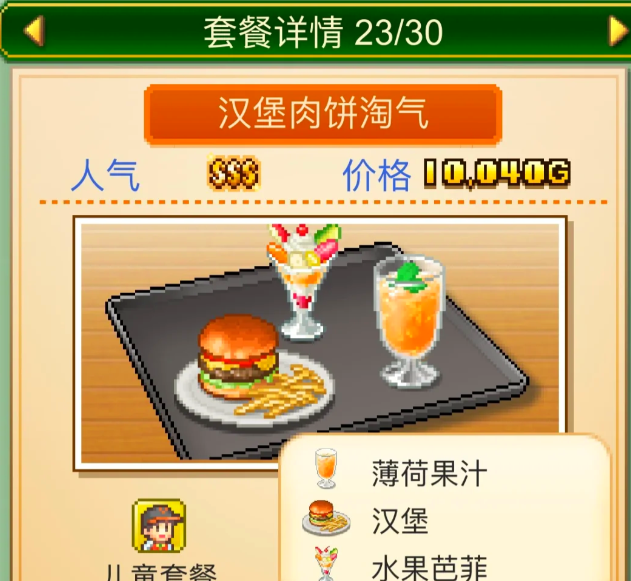Go to the previous set meal

(33, 32)
